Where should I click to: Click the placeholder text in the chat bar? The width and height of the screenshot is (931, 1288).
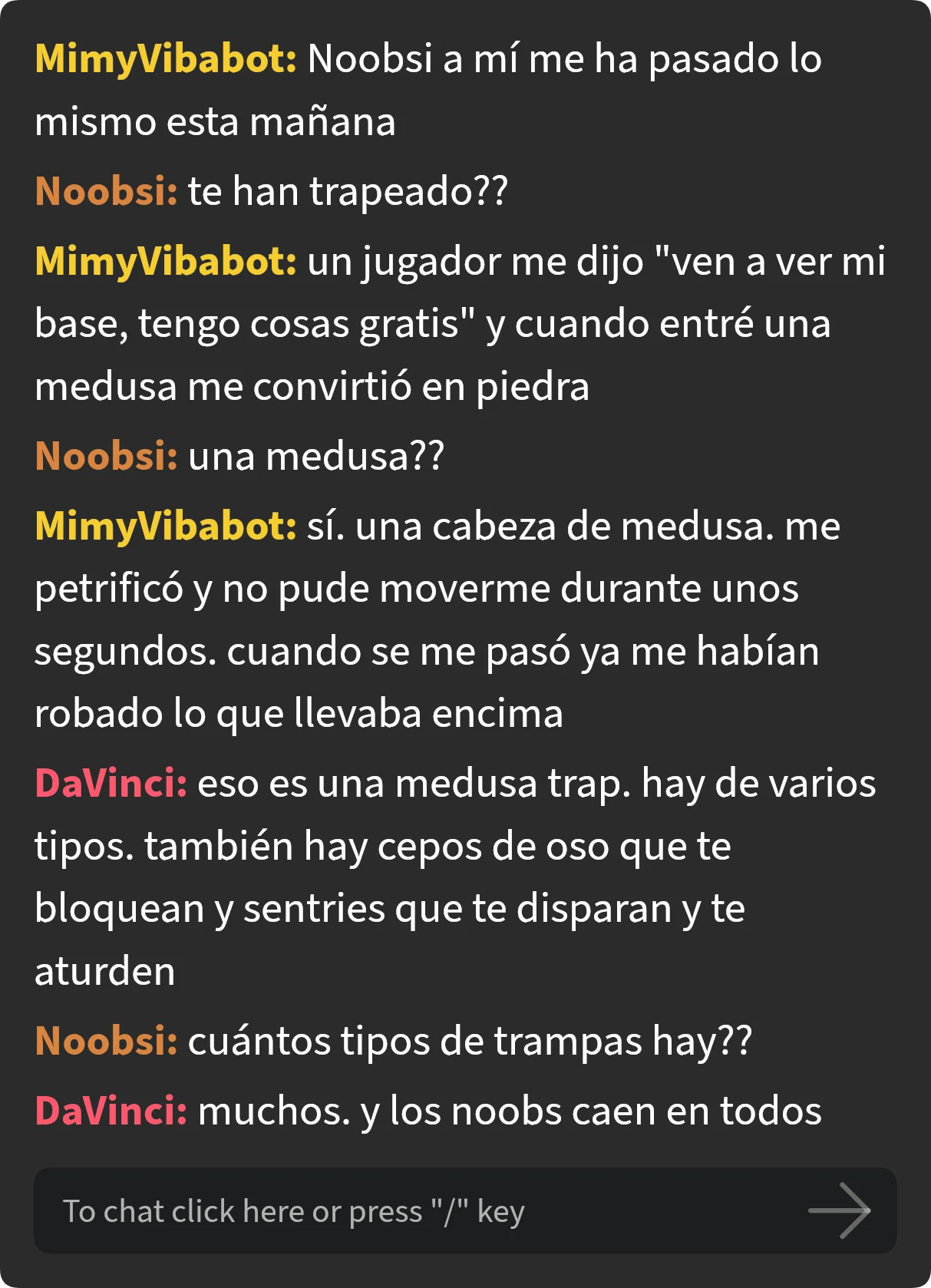[x=294, y=1210]
